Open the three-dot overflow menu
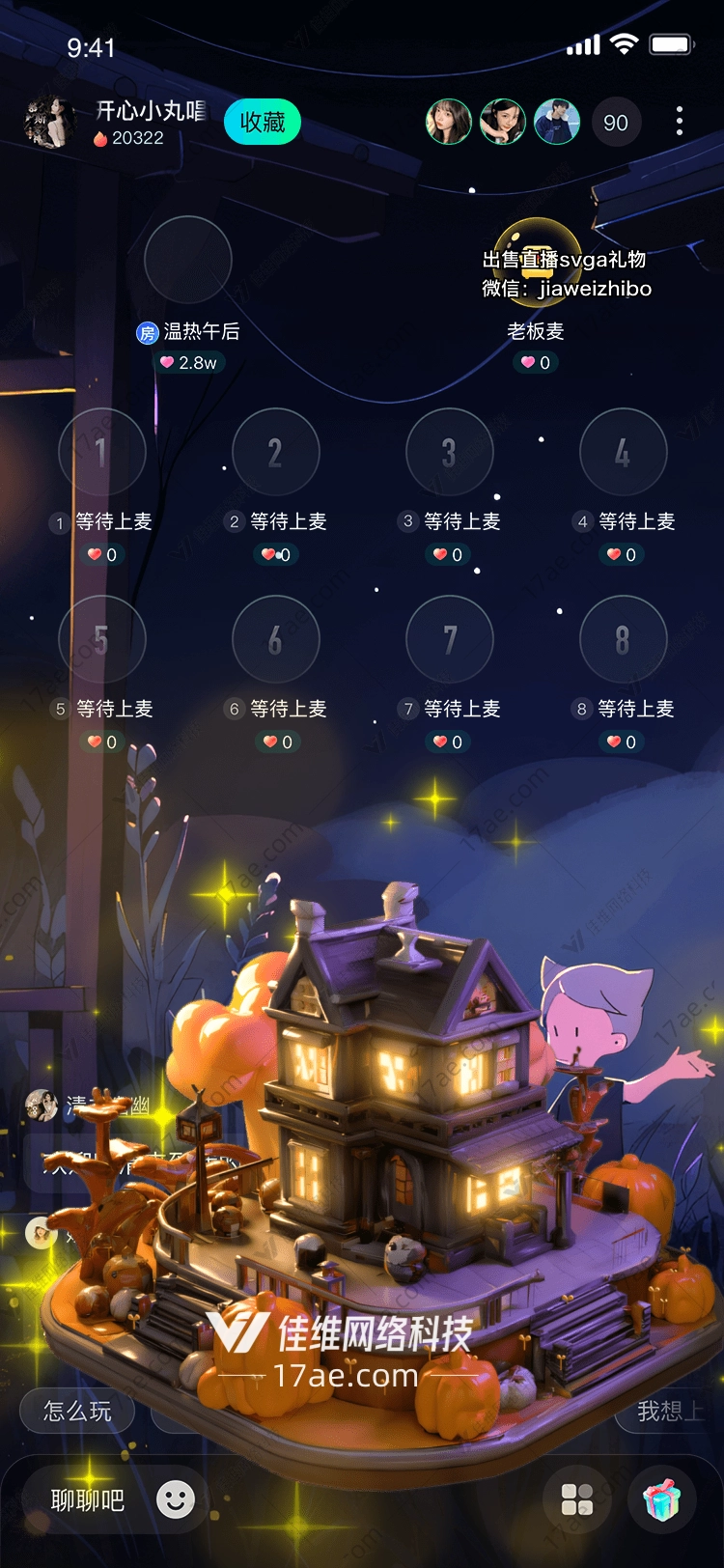This screenshot has height=1568, width=724. click(680, 121)
